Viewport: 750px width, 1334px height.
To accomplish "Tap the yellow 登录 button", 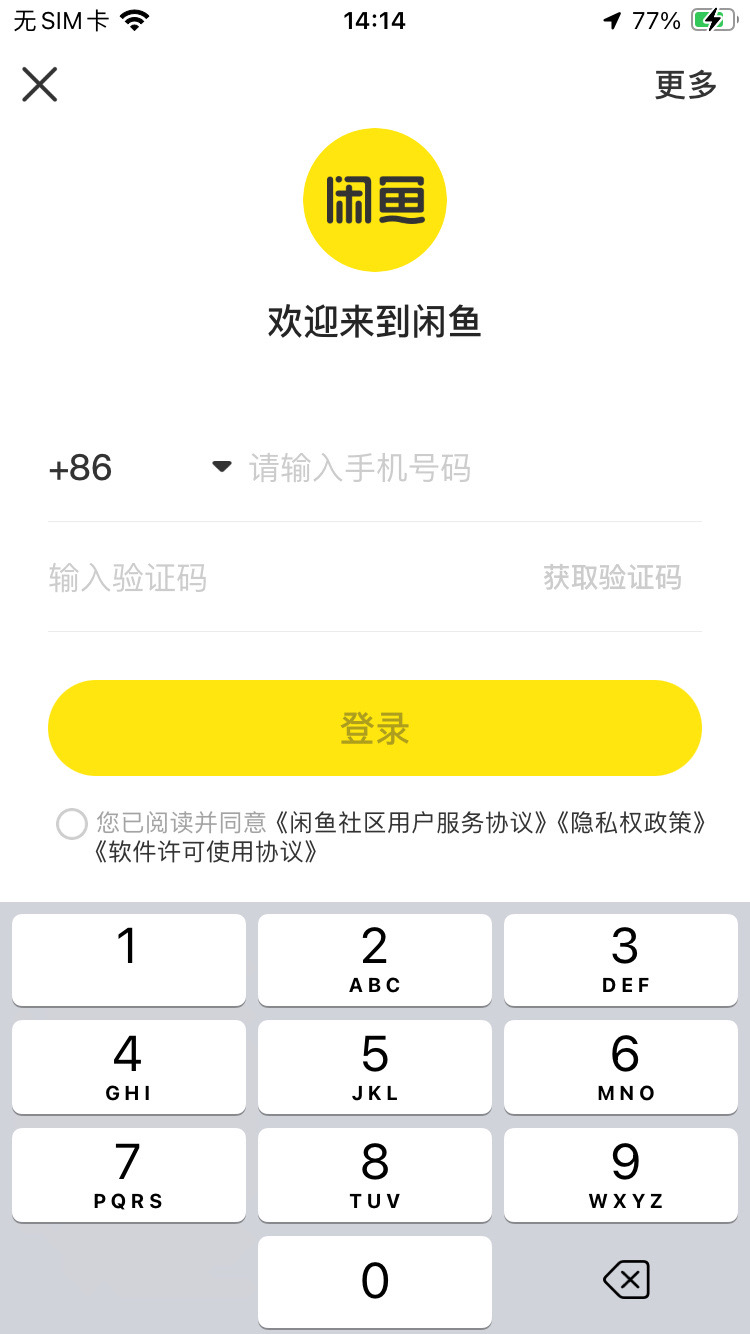I will point(375,728).
